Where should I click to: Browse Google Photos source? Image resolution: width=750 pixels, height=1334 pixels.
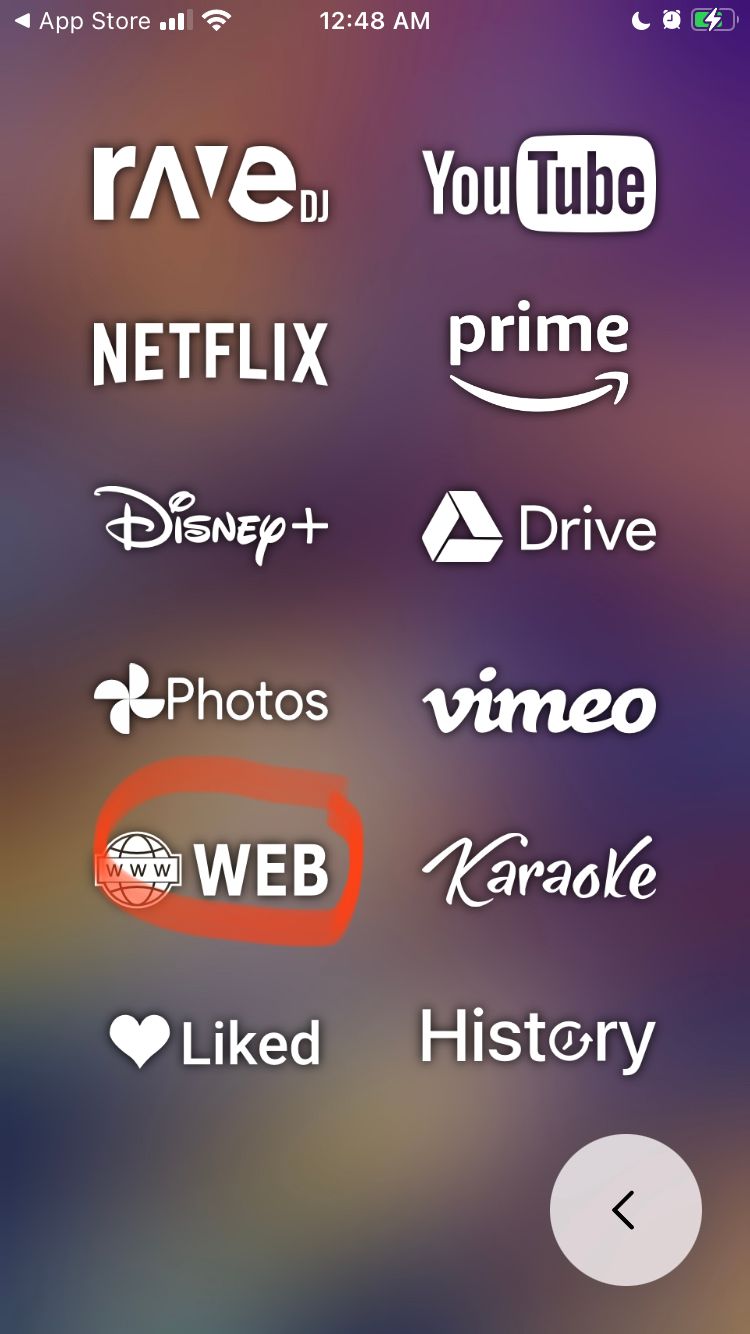(x=211, y=699)
